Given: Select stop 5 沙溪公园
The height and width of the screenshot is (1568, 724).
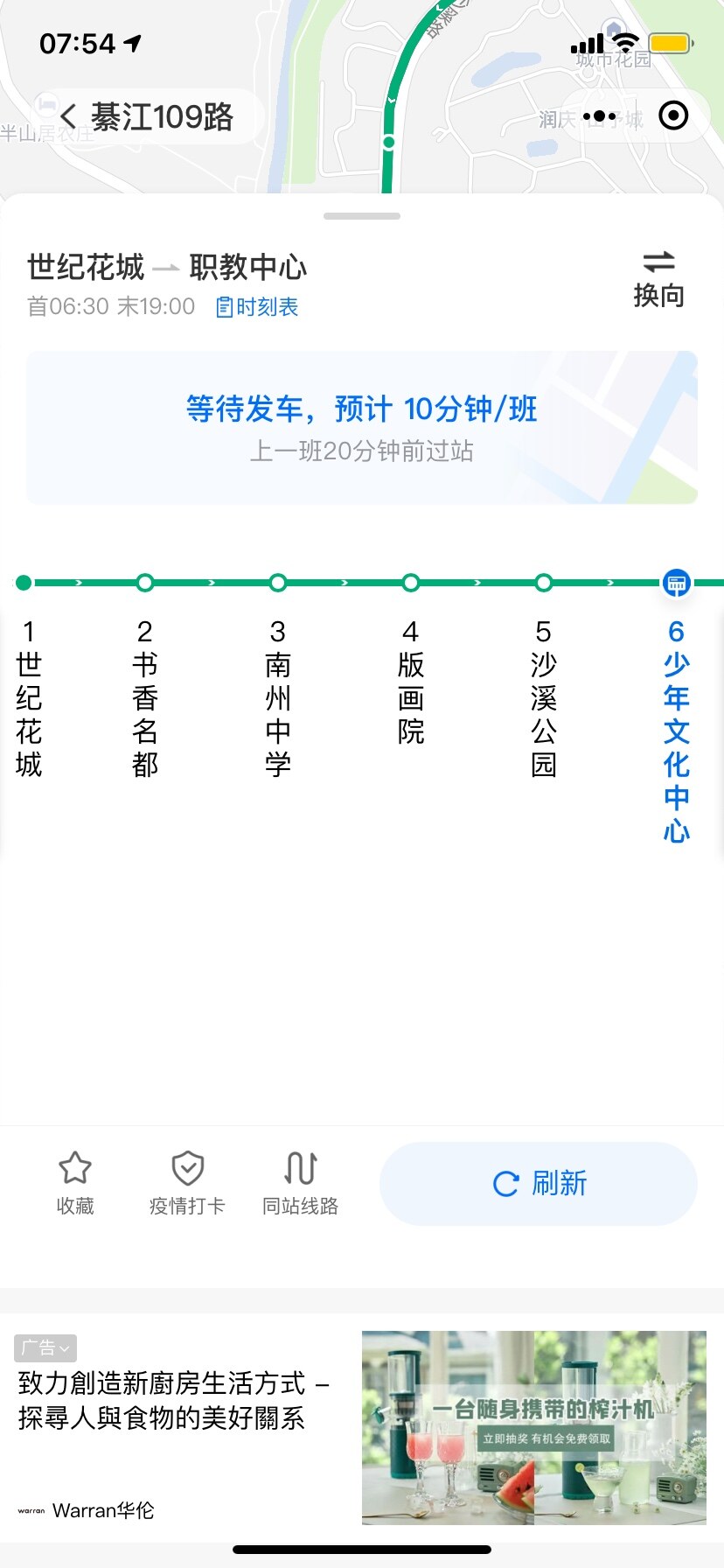Looking at the screenshot, I should click(544, 697).
